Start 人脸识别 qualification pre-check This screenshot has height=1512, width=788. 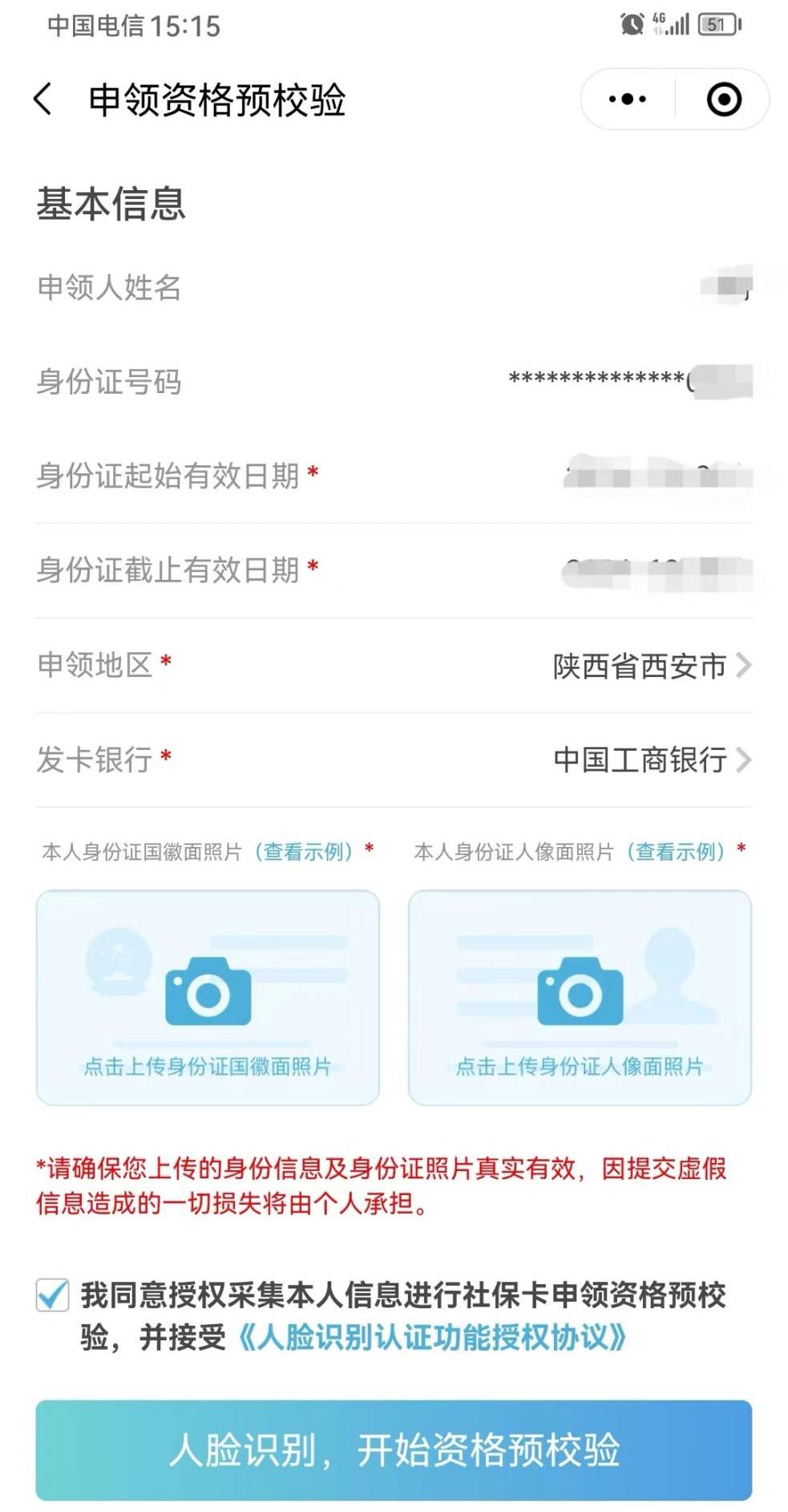(394, 1450)
